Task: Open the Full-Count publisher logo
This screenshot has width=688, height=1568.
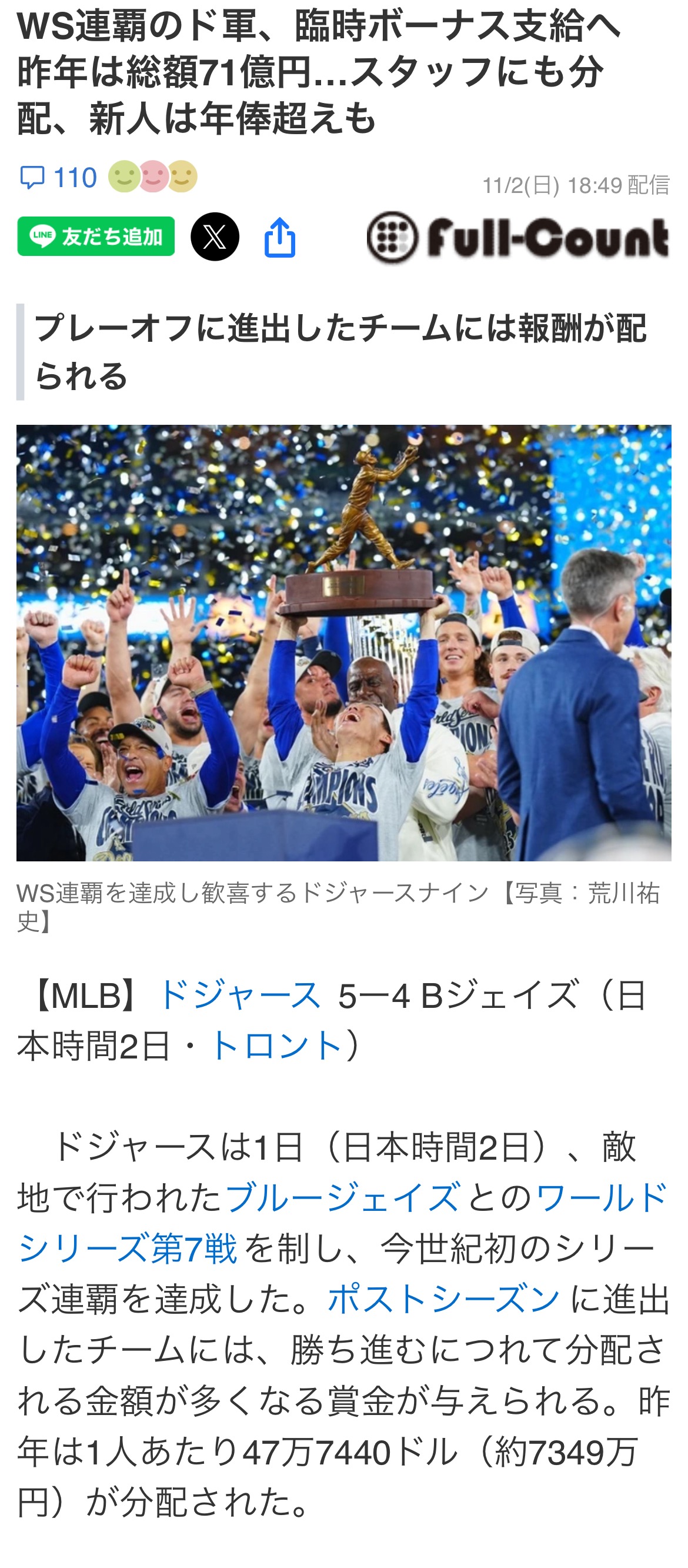Action: click(x=518, y=237)
